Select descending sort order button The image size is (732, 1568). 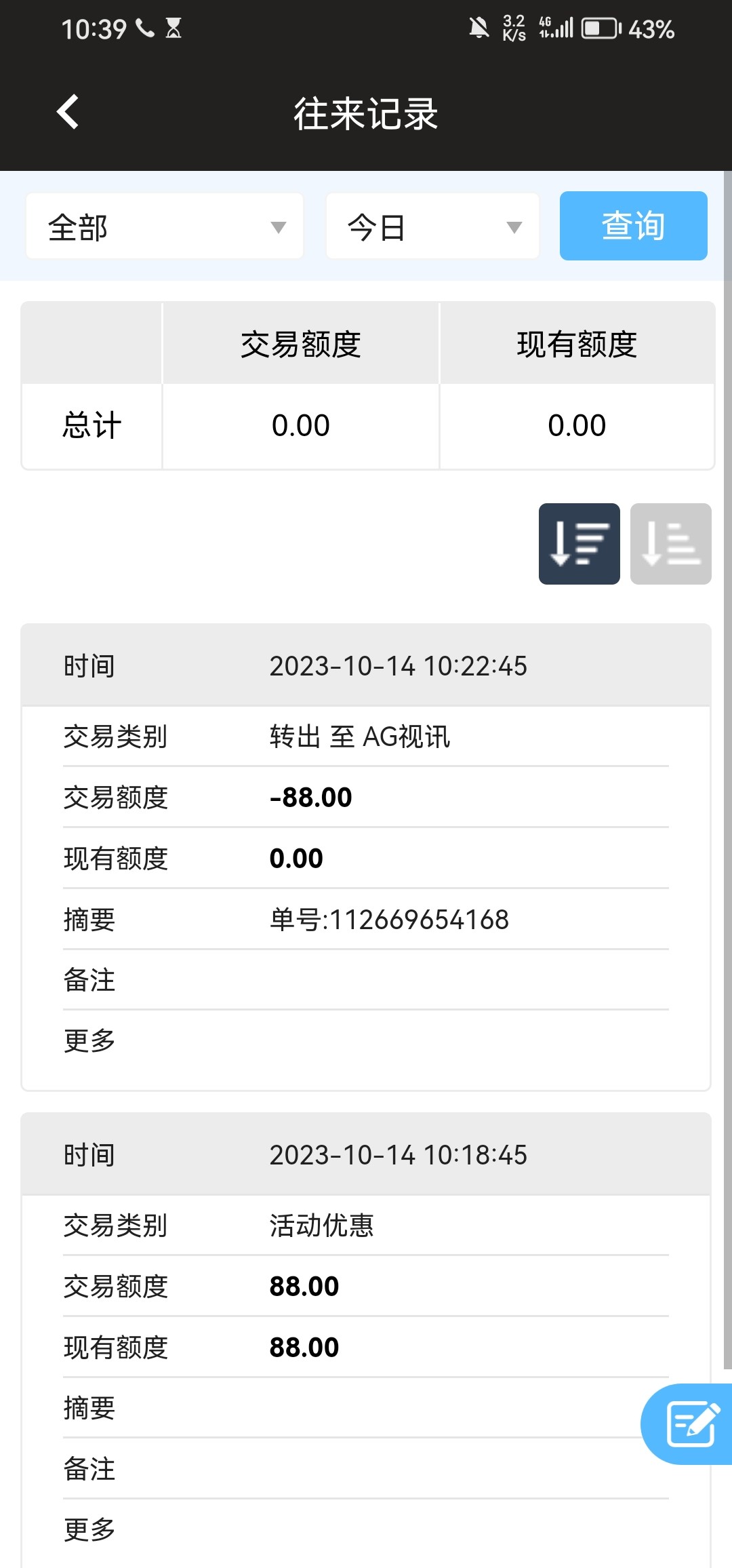[579, 544]
